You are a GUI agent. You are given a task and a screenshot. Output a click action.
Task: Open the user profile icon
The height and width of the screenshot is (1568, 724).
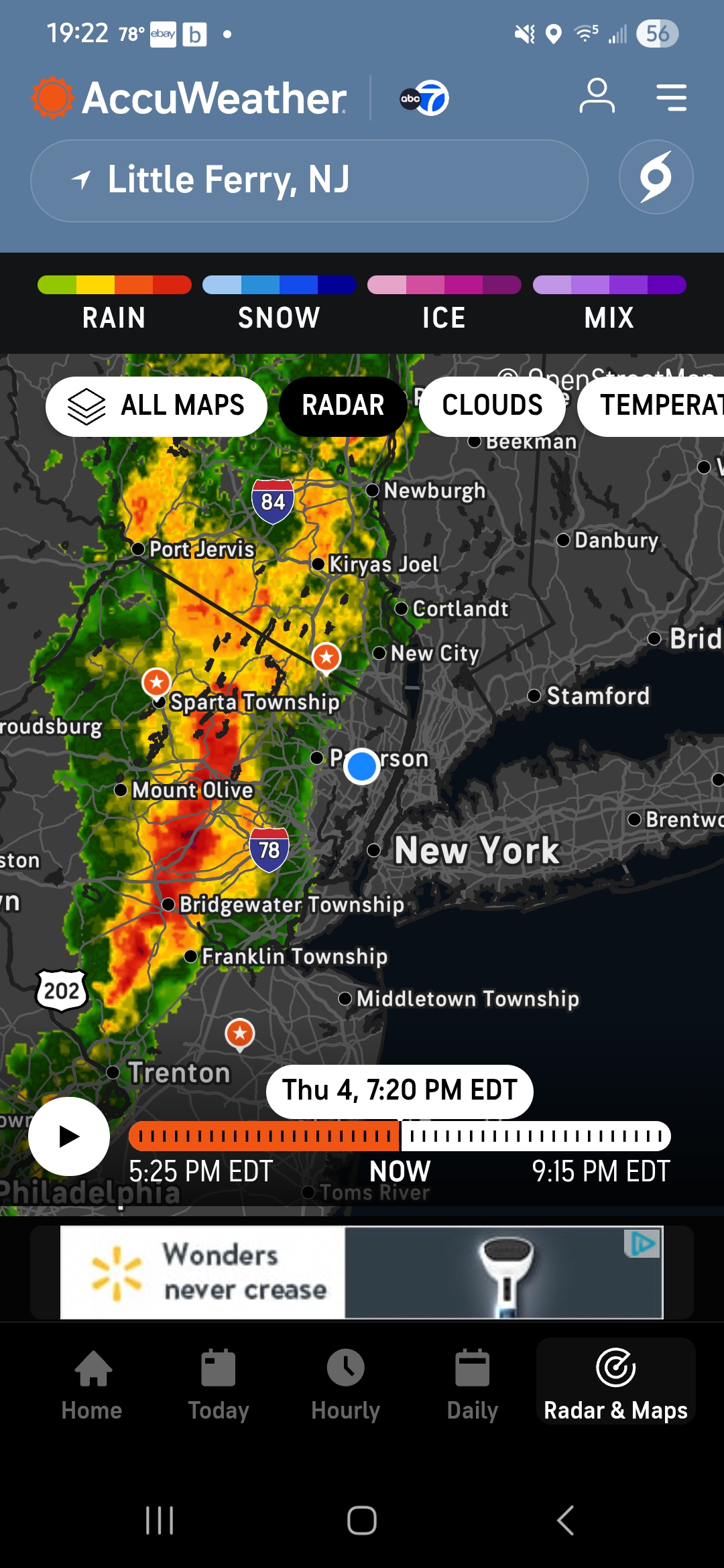coord(597,96)
